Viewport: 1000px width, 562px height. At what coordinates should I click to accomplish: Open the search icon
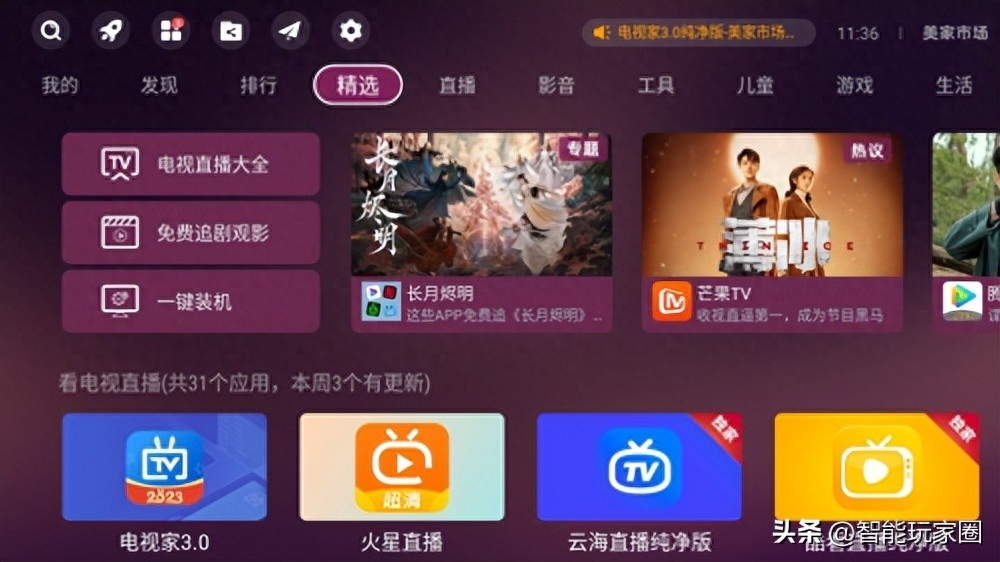(51, 31)
